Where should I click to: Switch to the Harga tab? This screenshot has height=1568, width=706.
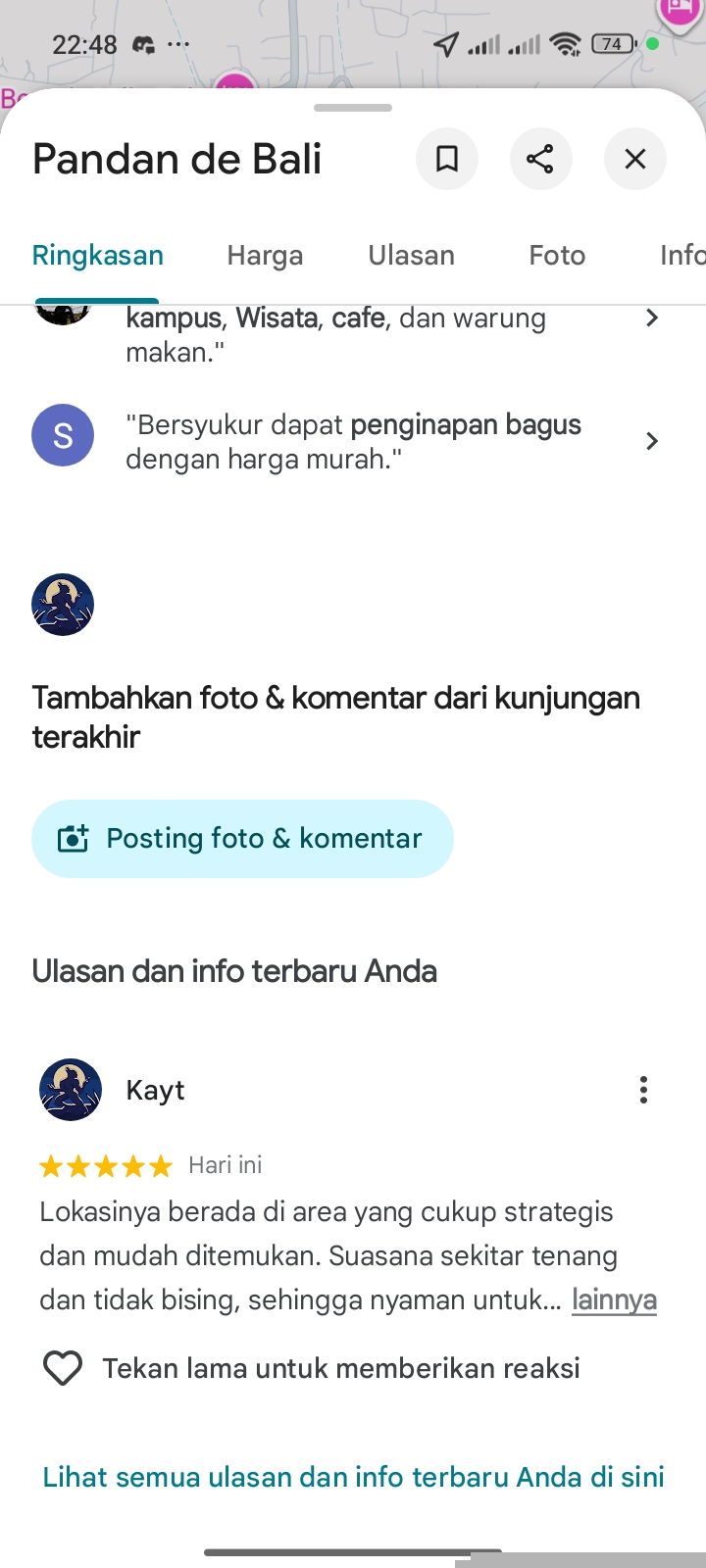pyautogui.click(x=265, y=256)
